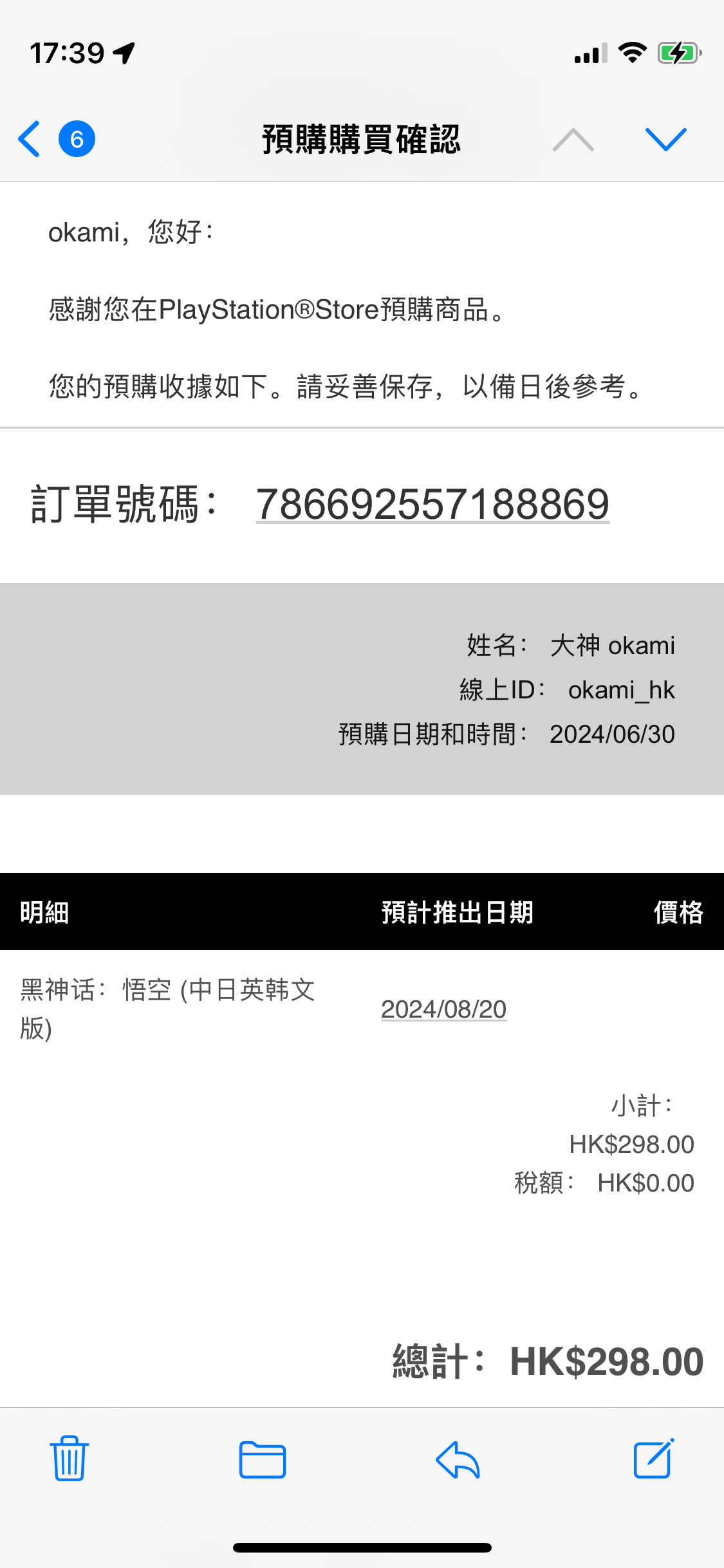Open the underlined release date 2024/08/20

coord(443,1009)
